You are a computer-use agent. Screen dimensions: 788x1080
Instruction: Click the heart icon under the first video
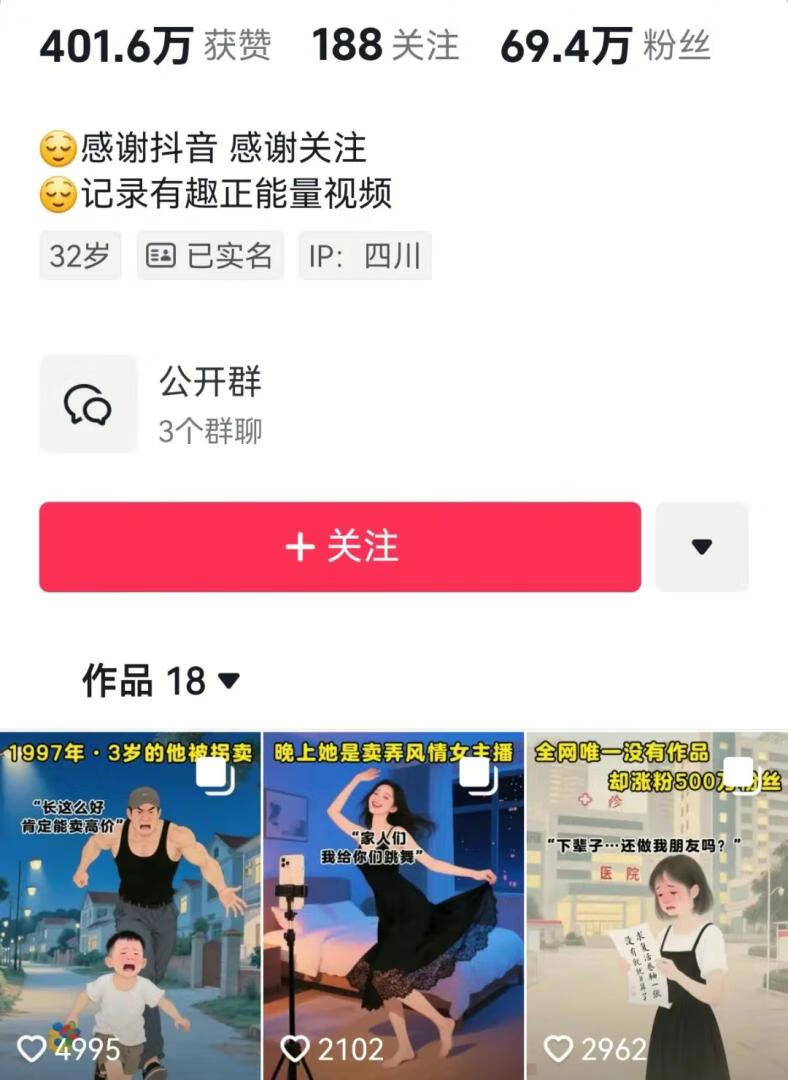pos(28,1050)
